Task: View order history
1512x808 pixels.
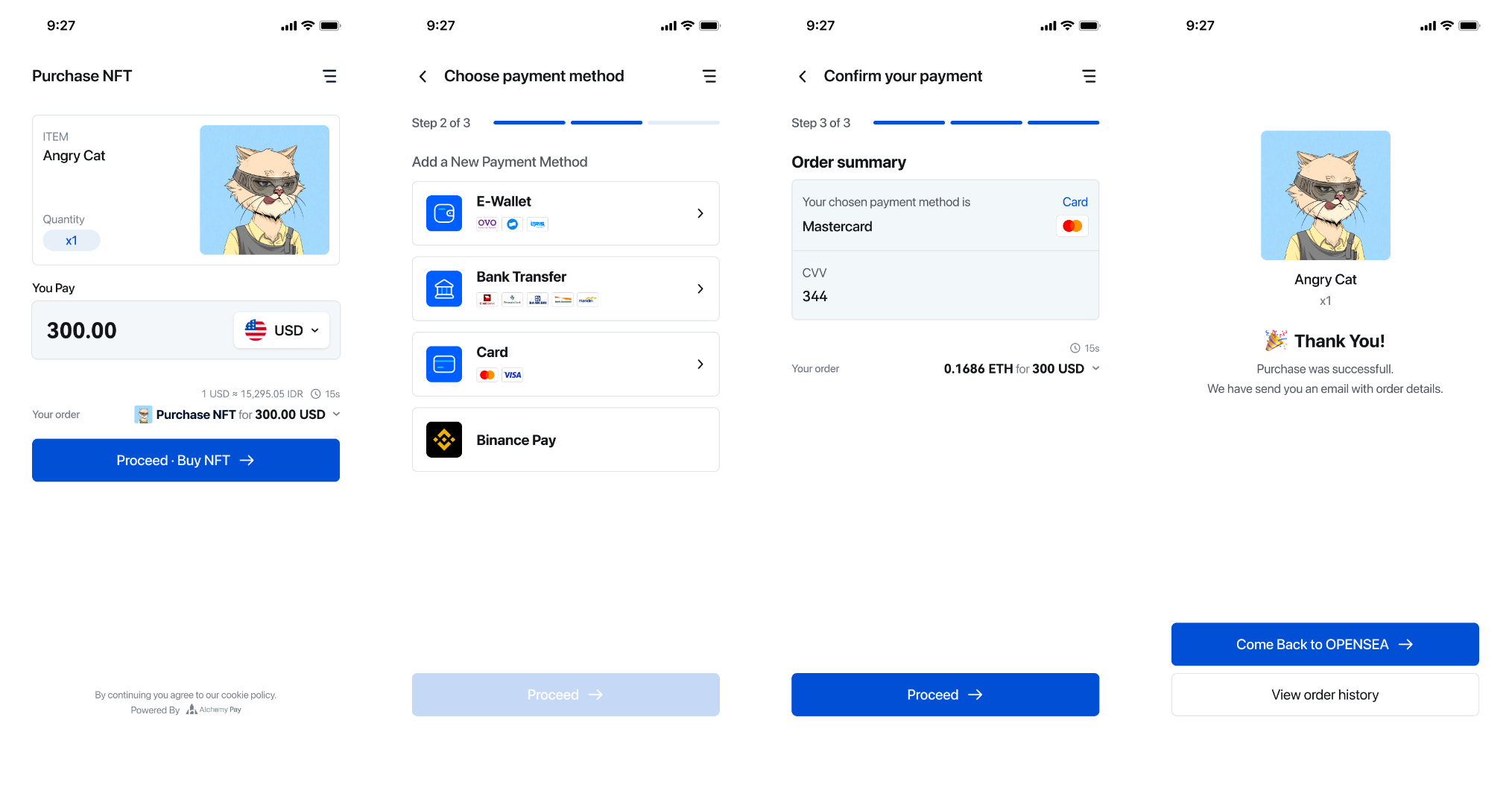Action: [x=1324, y=695]
